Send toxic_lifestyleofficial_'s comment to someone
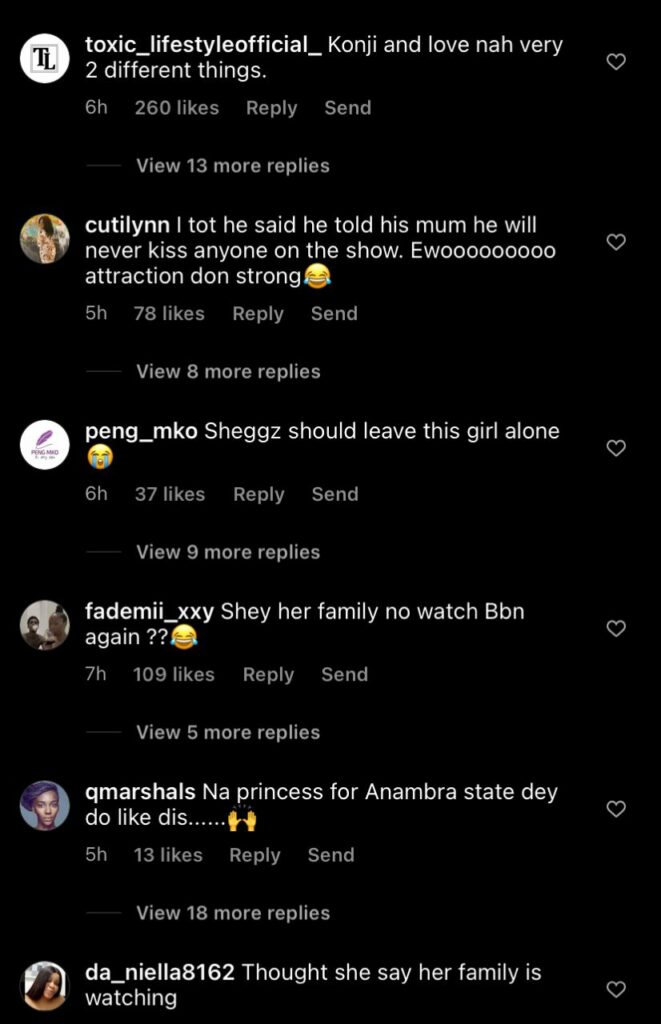661x1024 pixels. tap(347, 108)
